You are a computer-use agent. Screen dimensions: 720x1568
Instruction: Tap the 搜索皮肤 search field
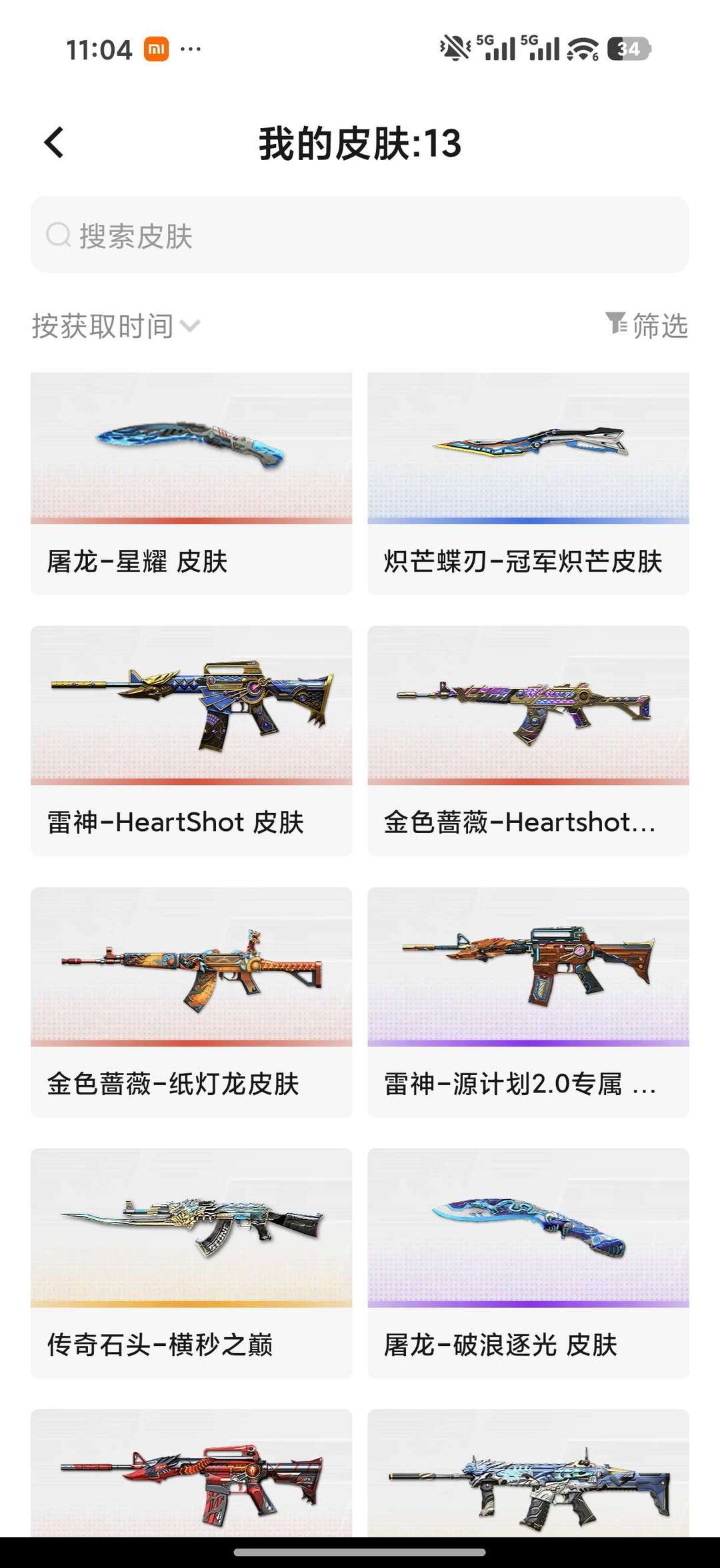(360, 235)
